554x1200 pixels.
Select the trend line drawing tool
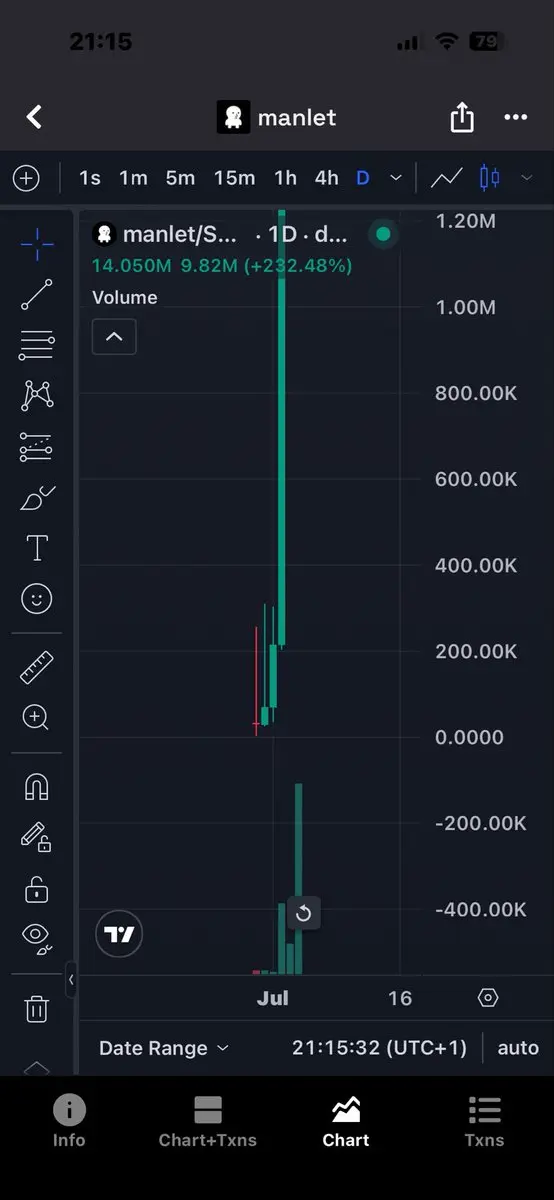tap(37, 294)
